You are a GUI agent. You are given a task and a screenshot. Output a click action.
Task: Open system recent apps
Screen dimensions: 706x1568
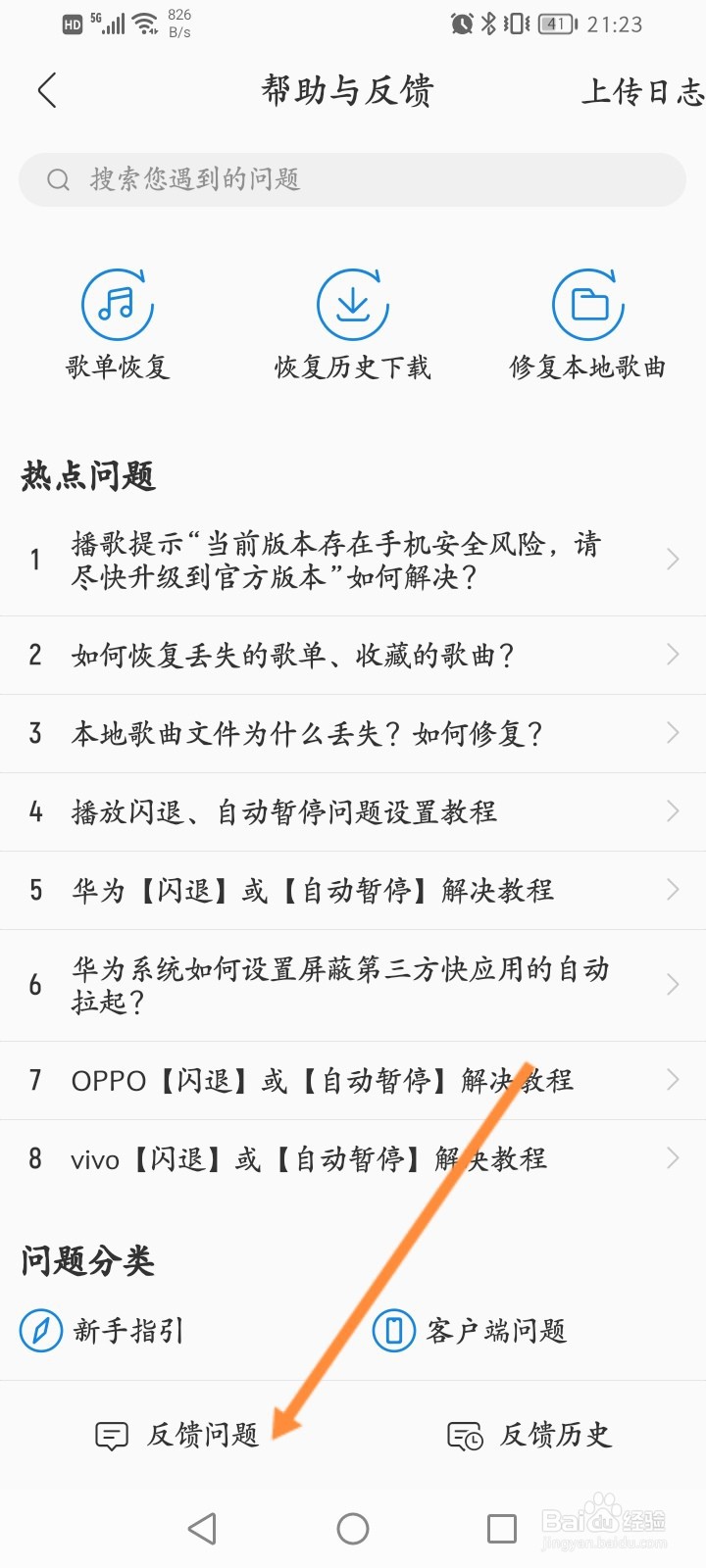point(502,1528)
